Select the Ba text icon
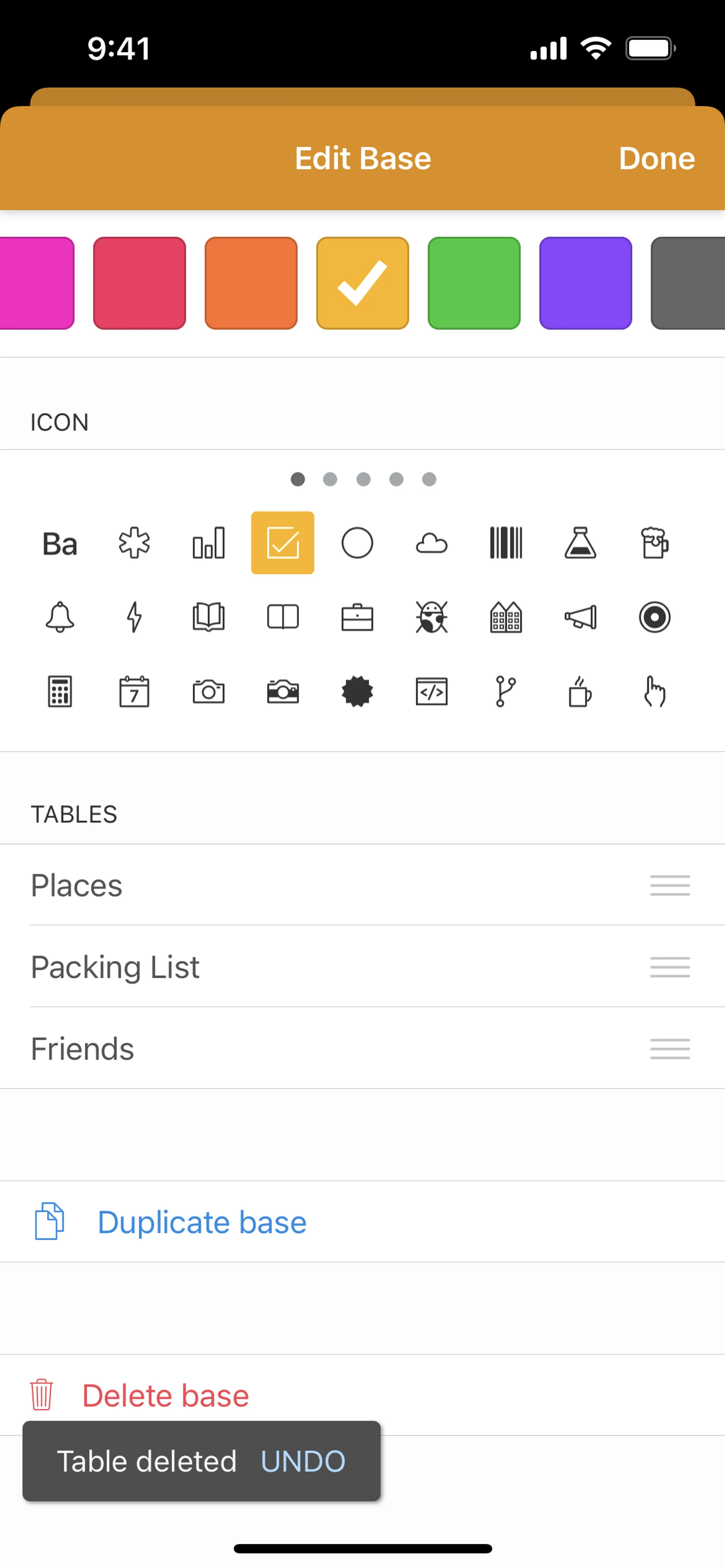 pyautogui.click(x=60, y=543)
